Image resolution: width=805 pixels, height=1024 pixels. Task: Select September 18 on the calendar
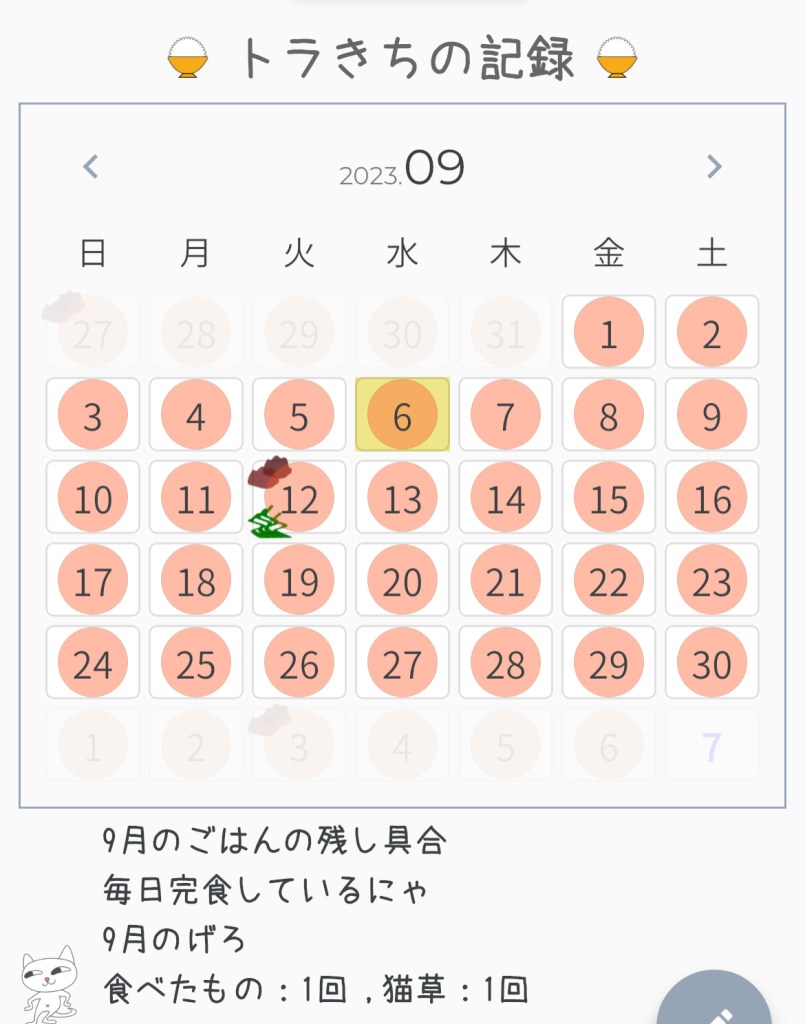[196, 581]
